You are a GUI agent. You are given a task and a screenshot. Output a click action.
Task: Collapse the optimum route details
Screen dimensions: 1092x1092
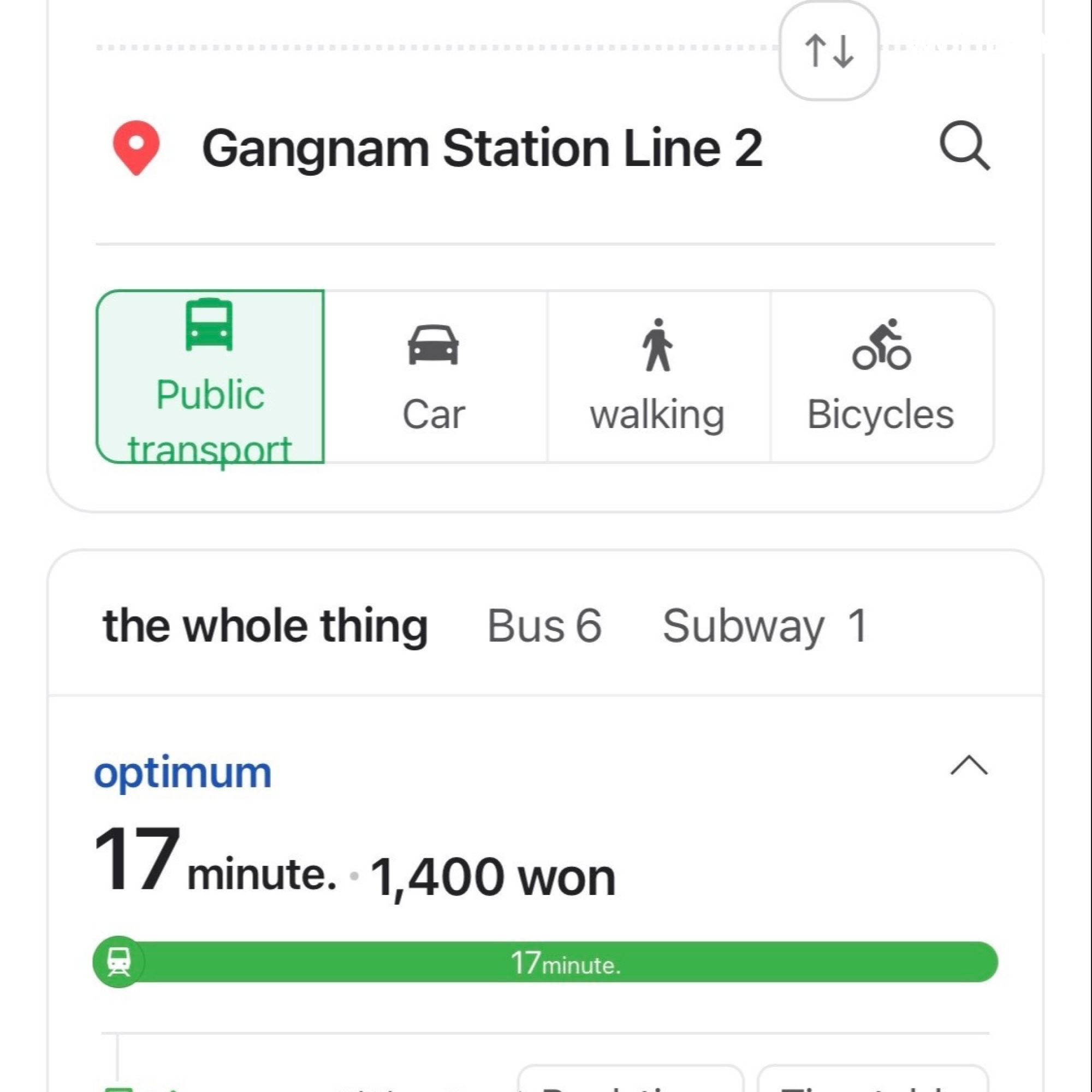969,766
